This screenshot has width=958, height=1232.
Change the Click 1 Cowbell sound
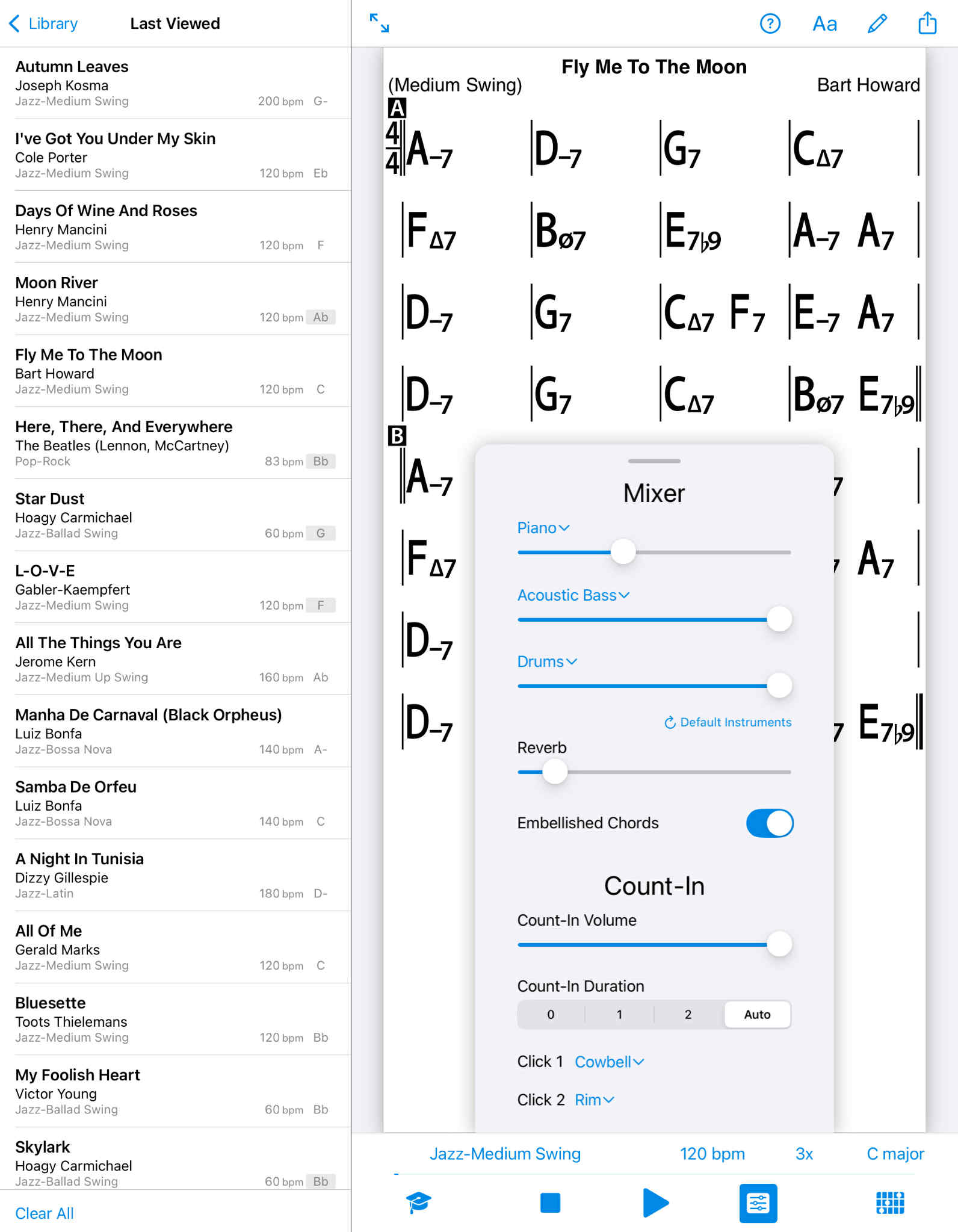[x=608, y=1062]
